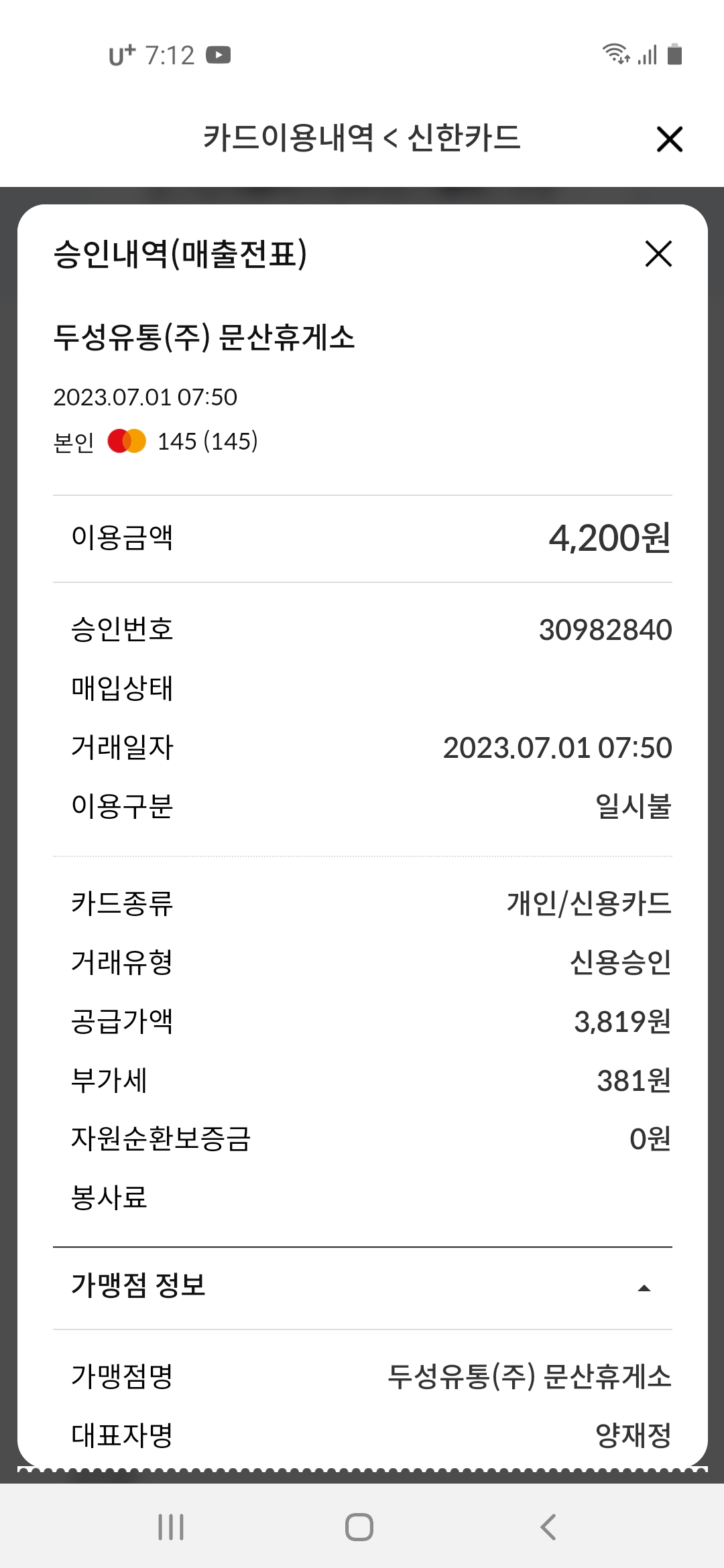The height and width of the screenshot is (1568, 724).
Task: Dismiss the 승인내역(매출전표) popup
Action: point(658,254)
